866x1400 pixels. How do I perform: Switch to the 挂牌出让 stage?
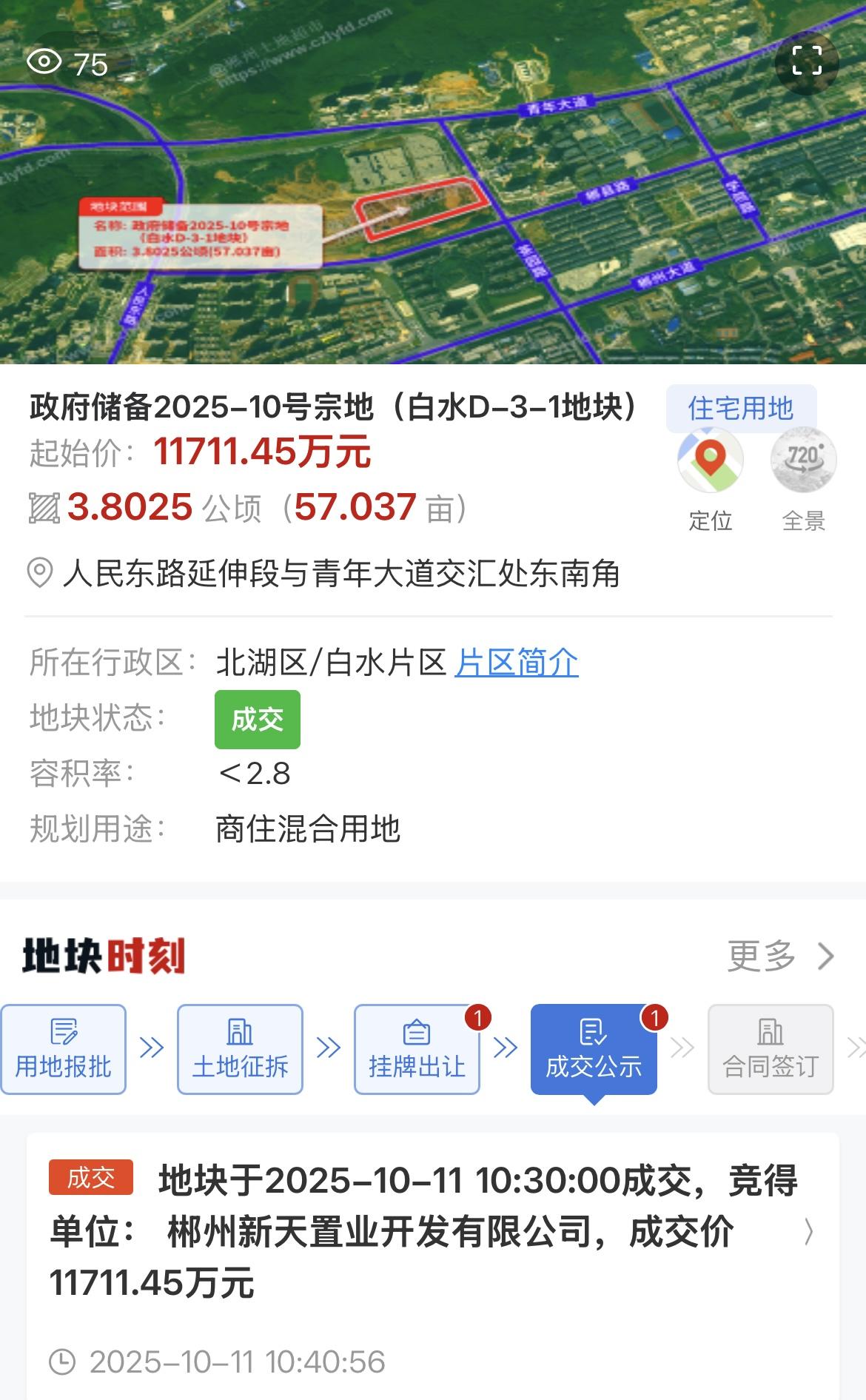click(417, 1048)
